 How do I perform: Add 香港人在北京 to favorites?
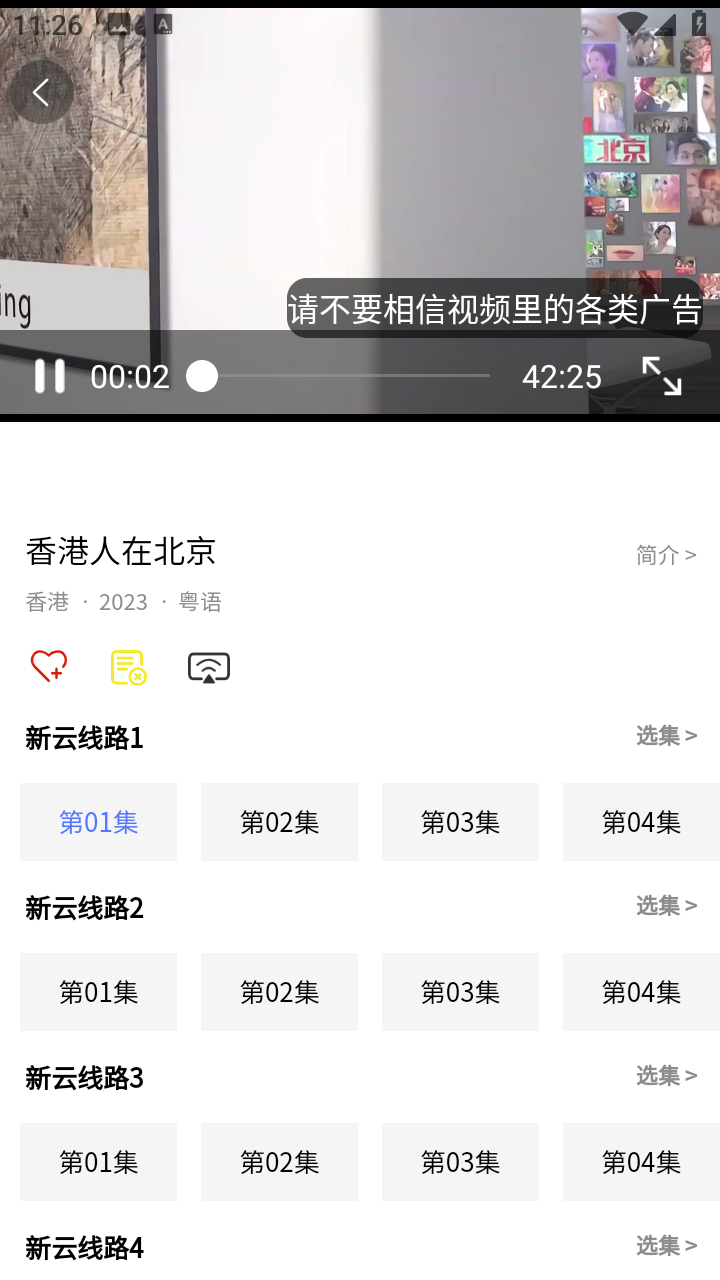tap(48, 665)
